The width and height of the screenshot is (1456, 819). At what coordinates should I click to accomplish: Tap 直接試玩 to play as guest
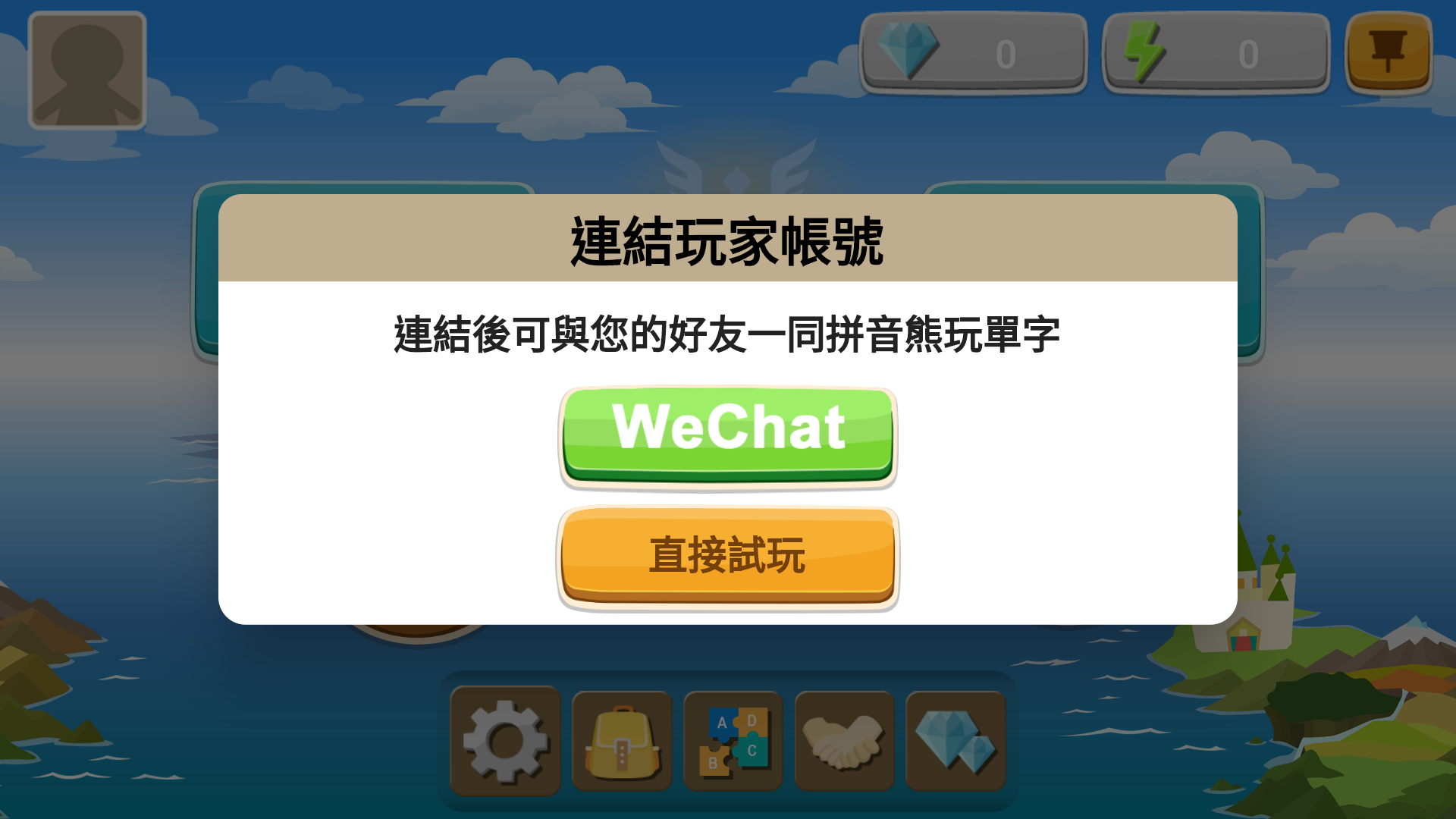728,556
